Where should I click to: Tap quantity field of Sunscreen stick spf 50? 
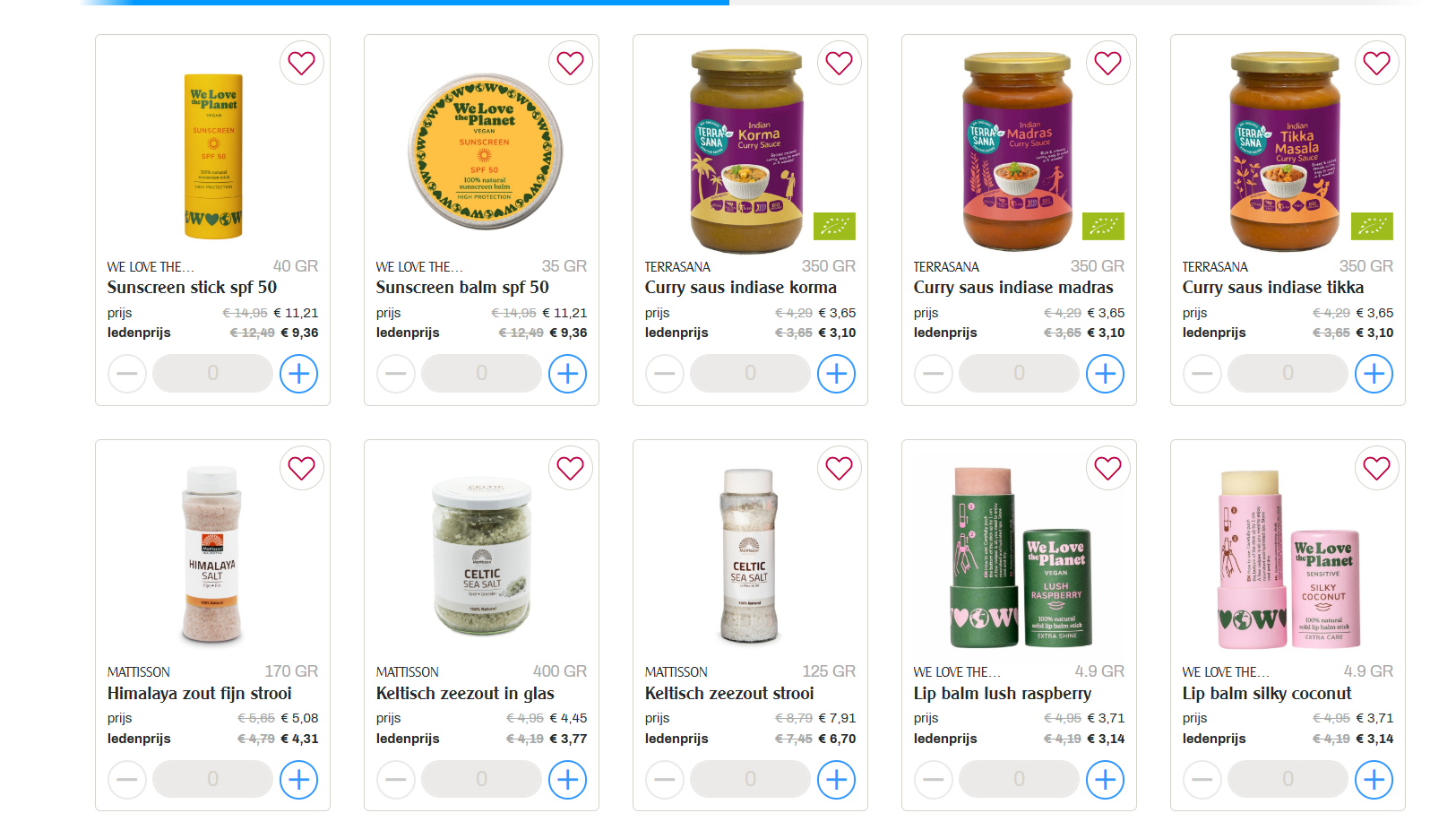tap(212, 374)
